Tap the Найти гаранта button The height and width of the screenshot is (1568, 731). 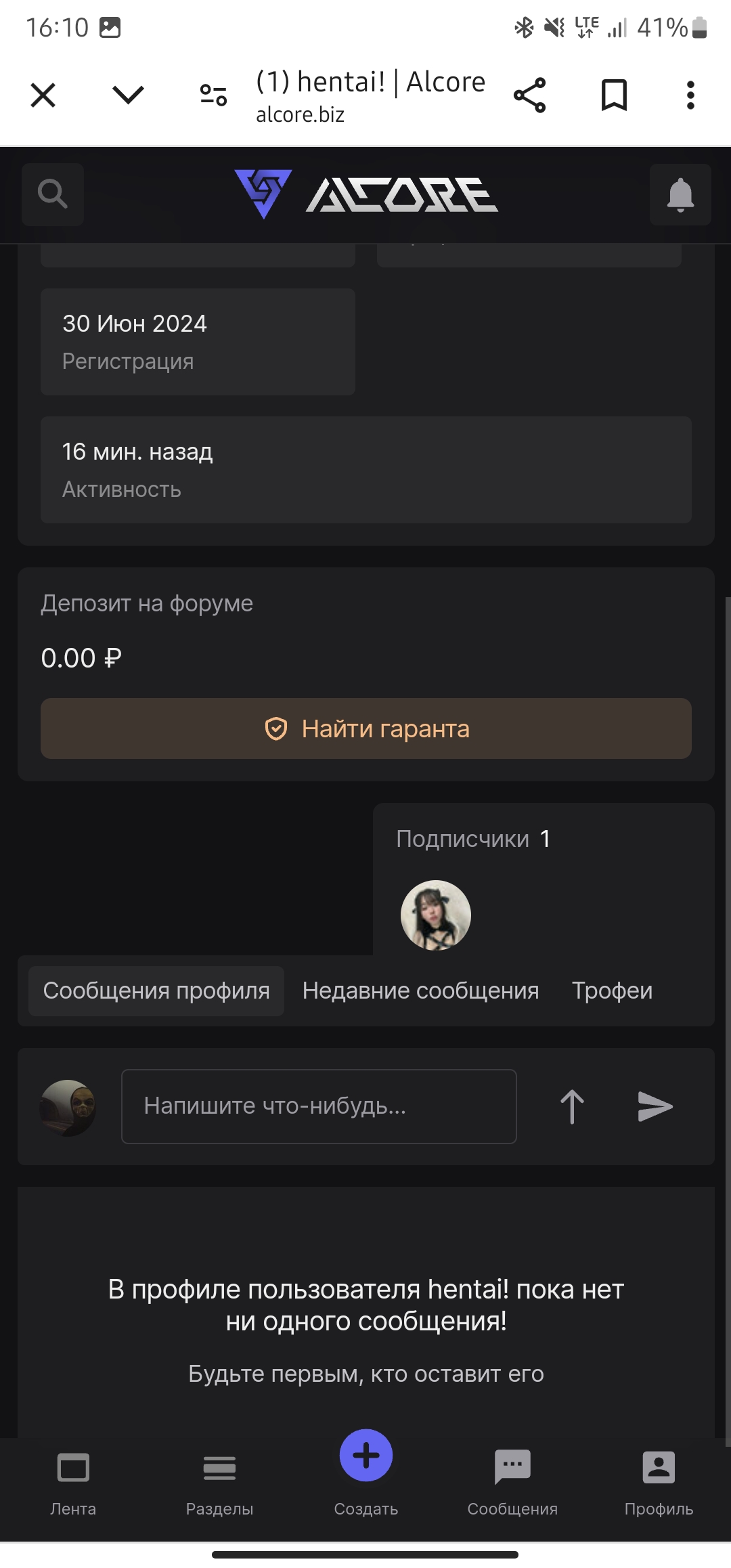[366, 728]
